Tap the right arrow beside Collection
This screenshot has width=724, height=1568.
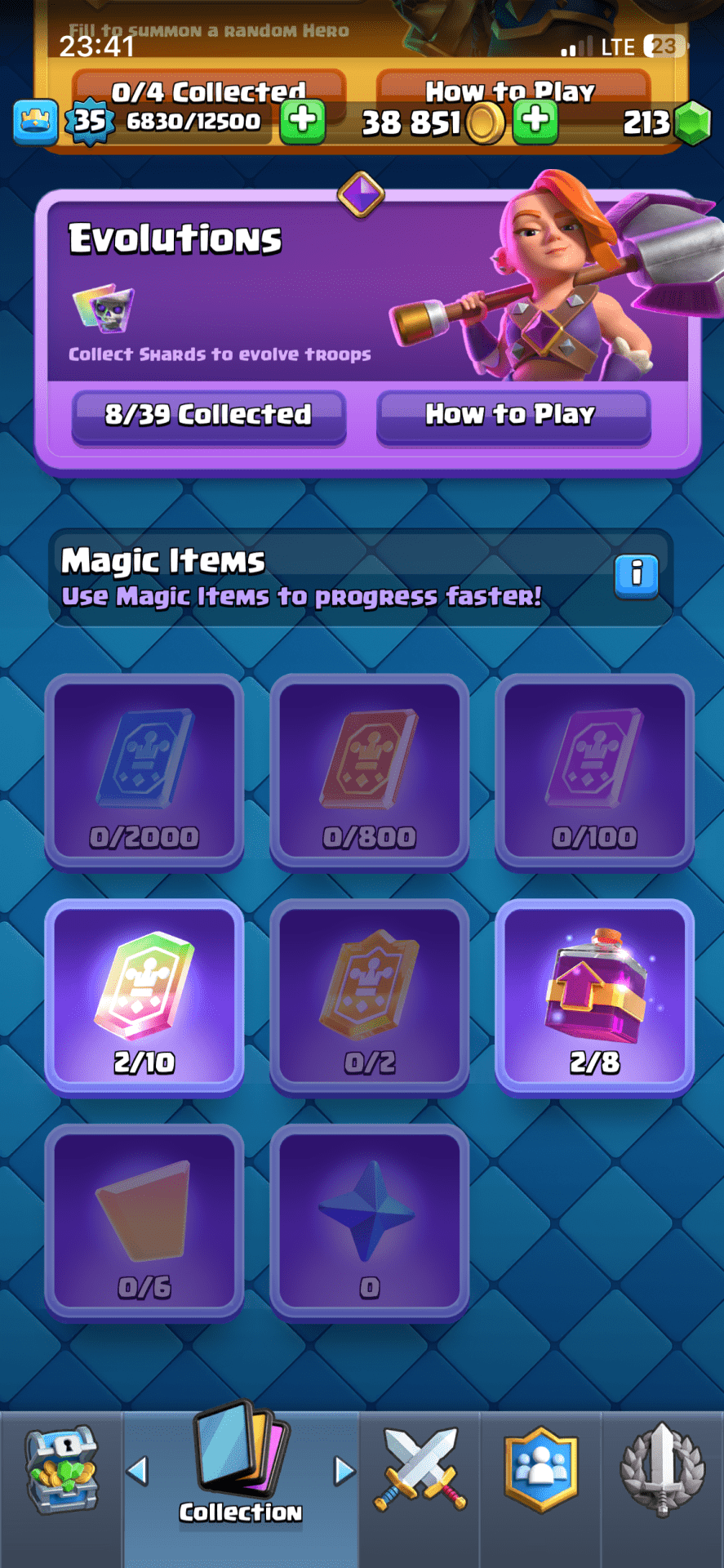pyautogui.click(x=344, y=1471)
